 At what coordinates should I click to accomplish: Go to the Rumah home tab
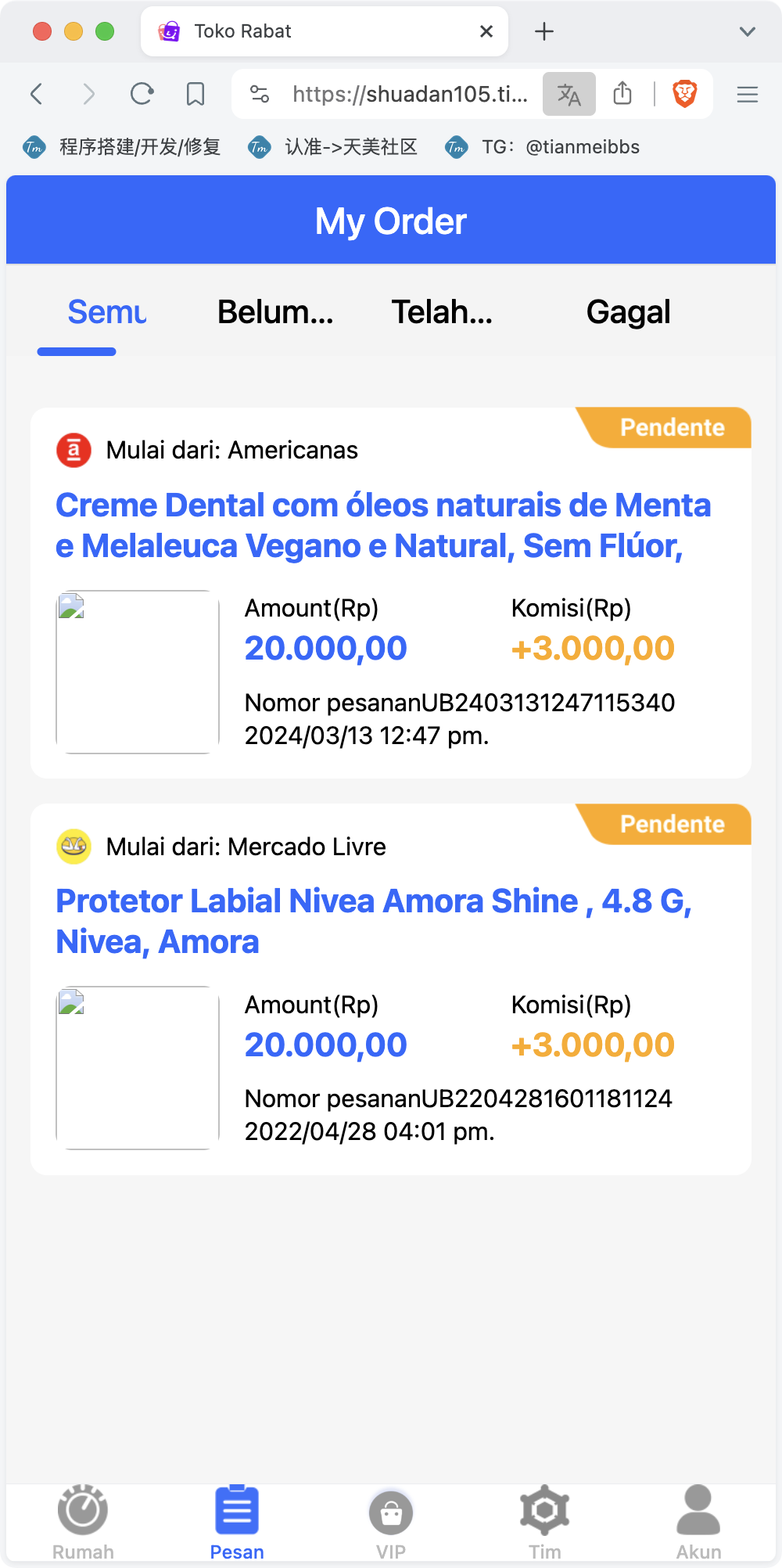coord(83,1523)
